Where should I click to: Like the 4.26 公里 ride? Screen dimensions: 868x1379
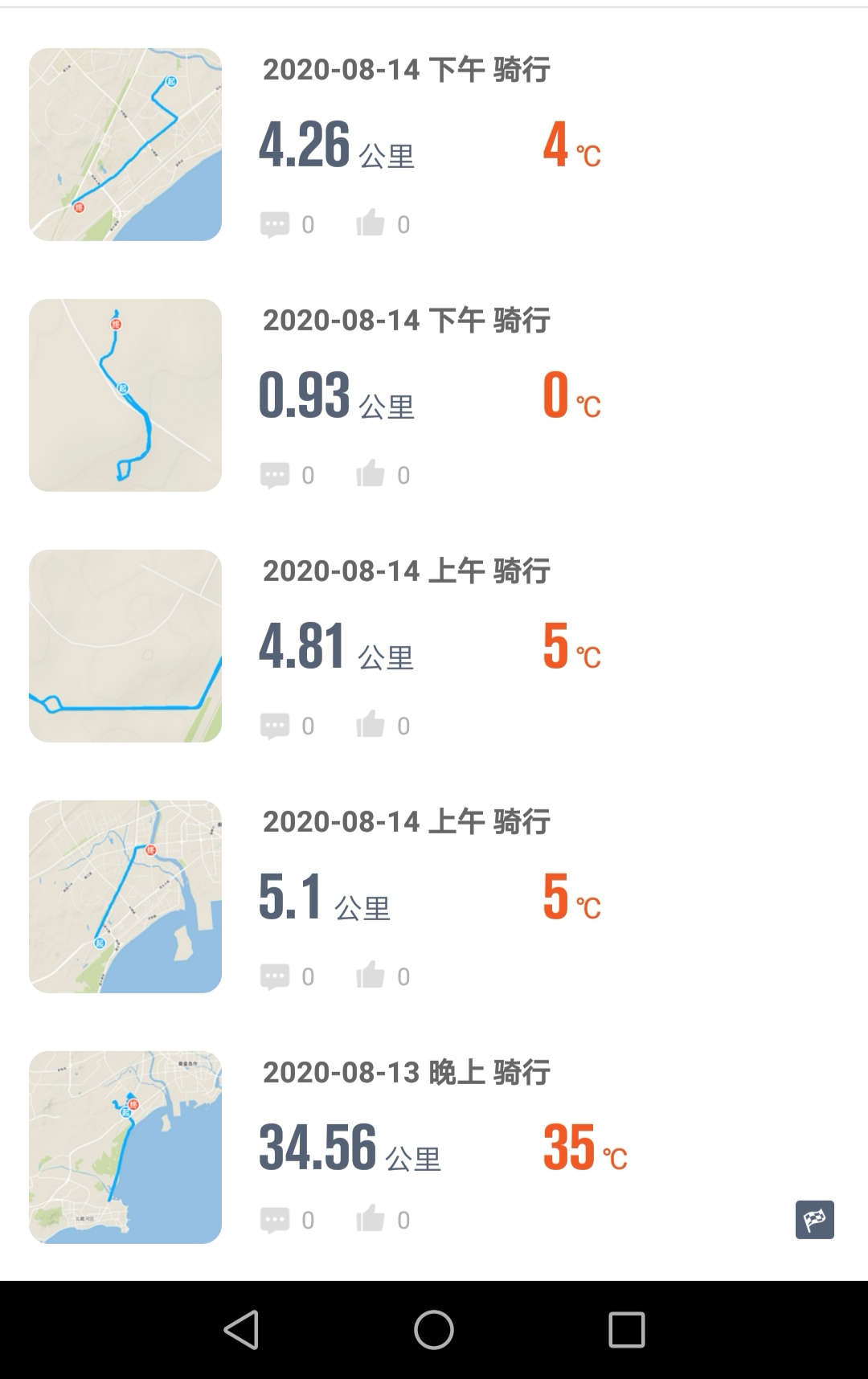point(371,223)
